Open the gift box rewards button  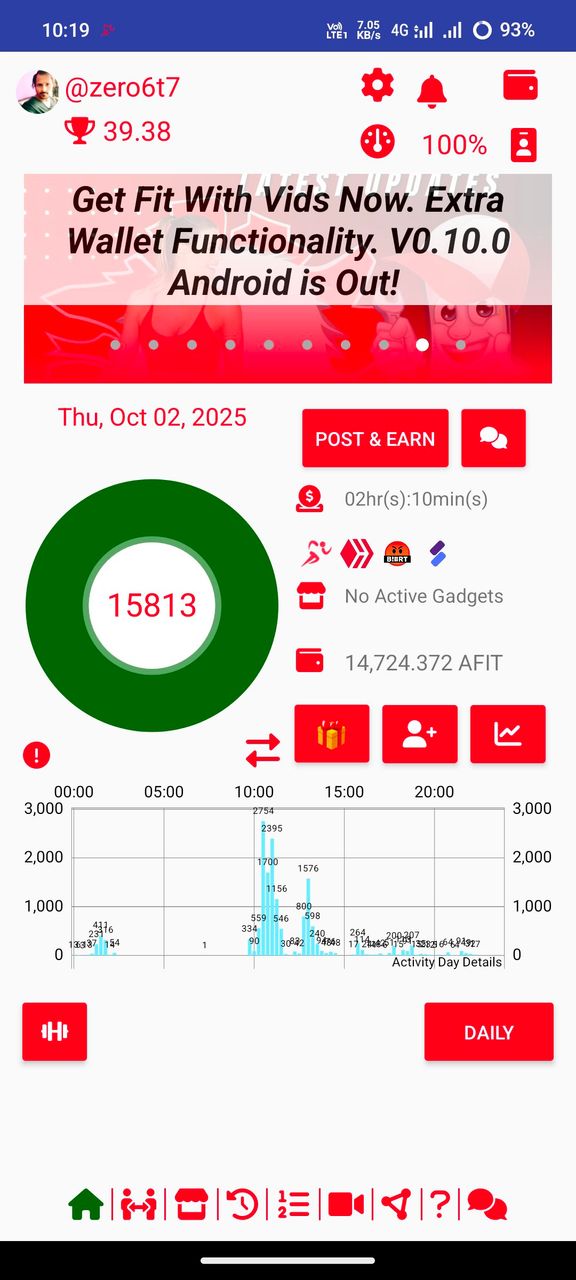[331, 734]
